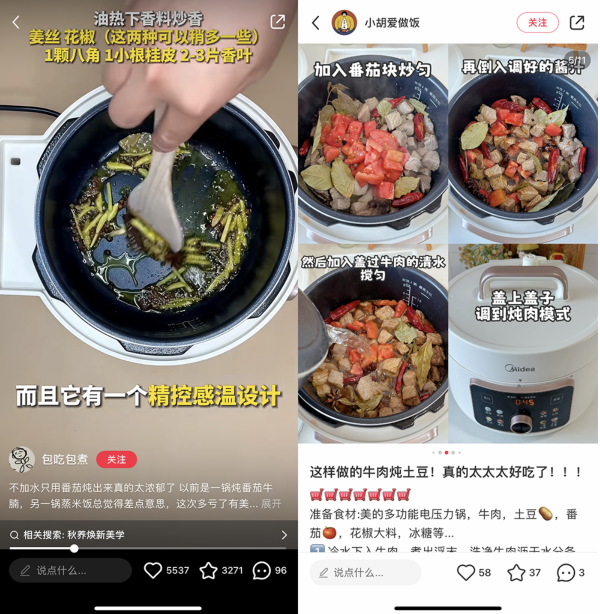Open the 3 comments on the post
This screenshot has height=614, width=600.
[566, 573]
